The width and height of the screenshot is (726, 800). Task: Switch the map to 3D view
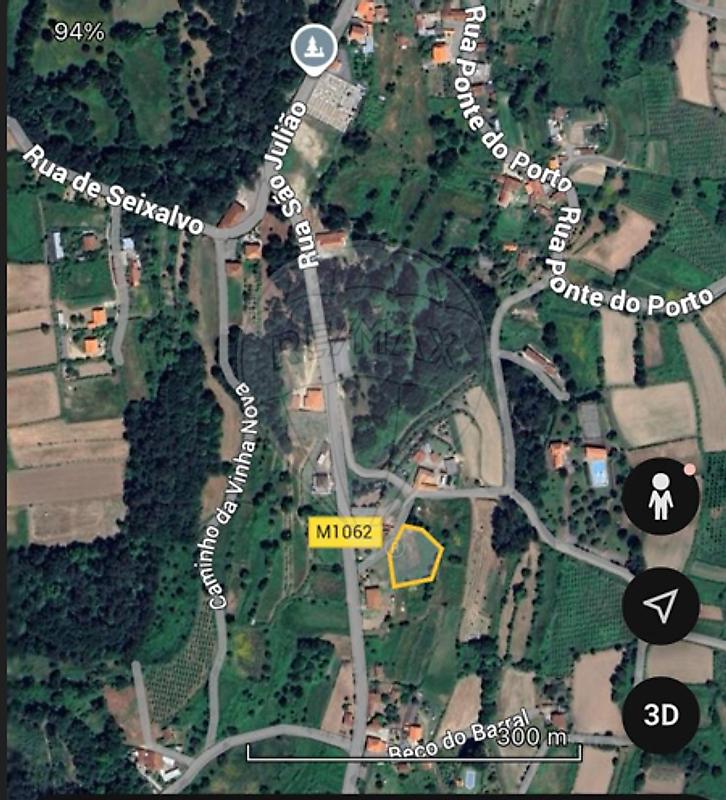[660, 714]
